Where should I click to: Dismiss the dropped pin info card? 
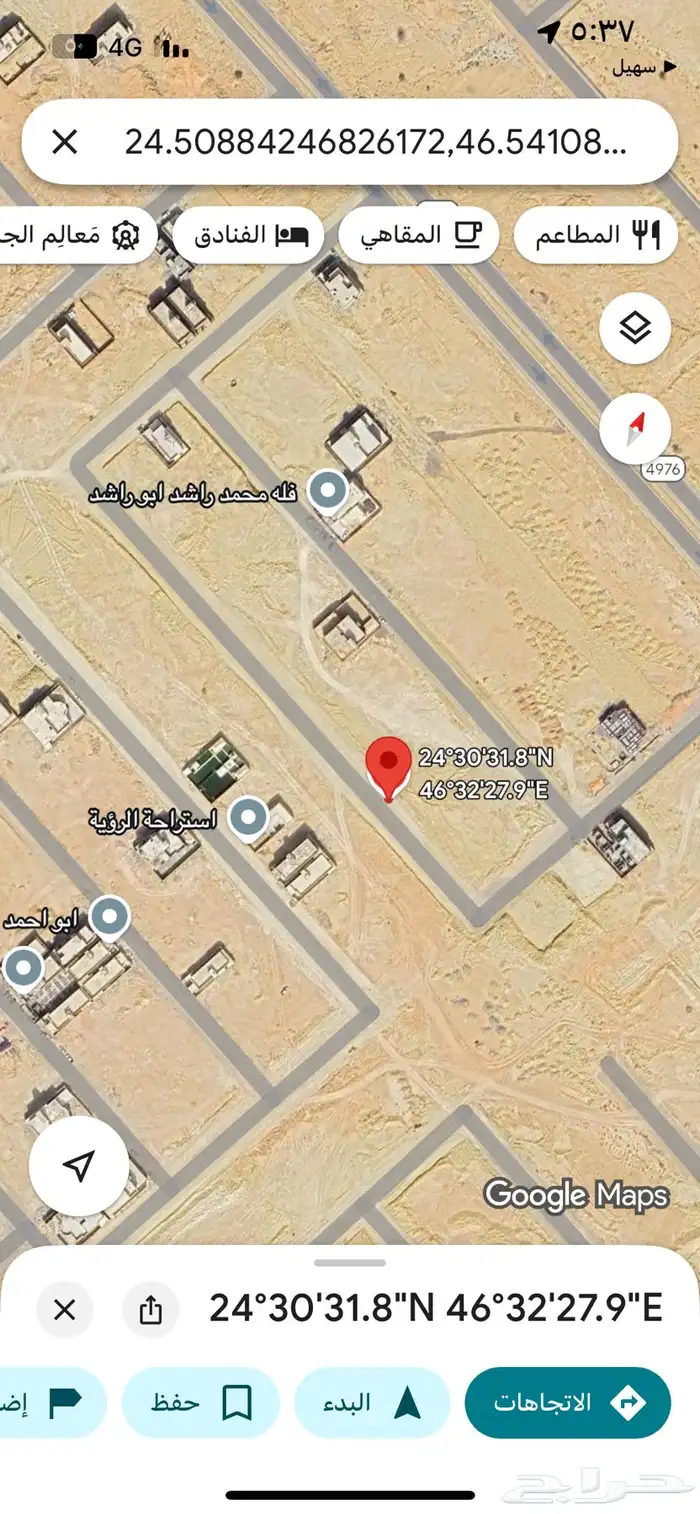[64, 1309]
